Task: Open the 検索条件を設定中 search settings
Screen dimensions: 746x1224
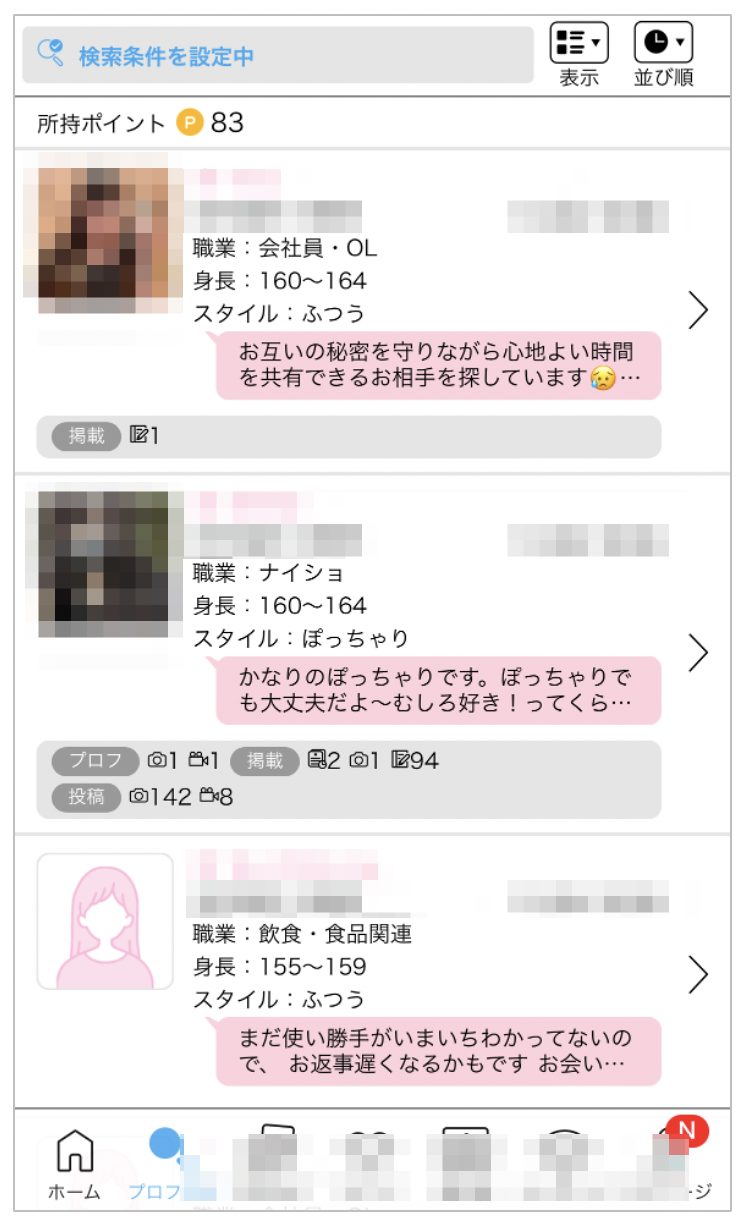Action: (278, 56)
